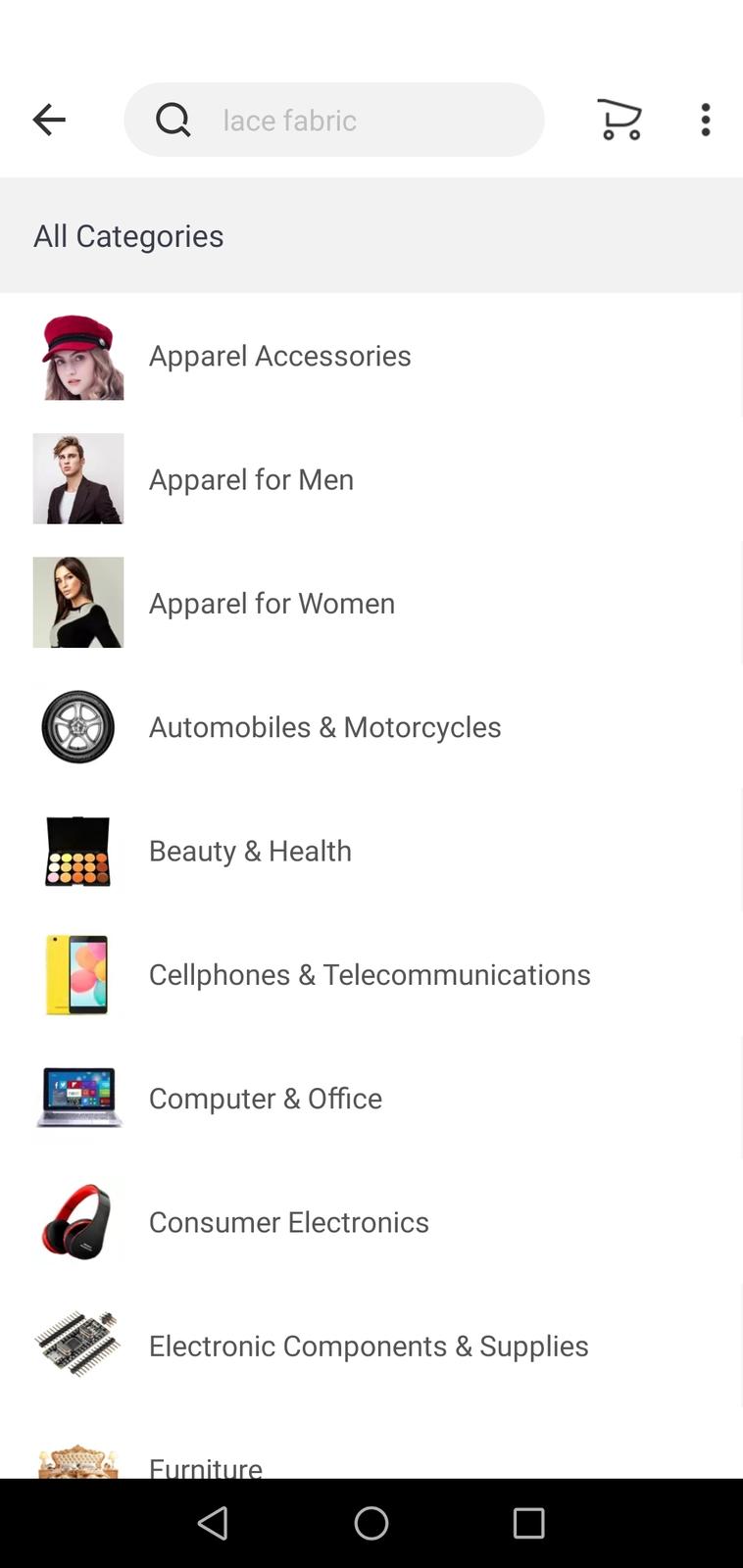Choose the Computer & Office category

[x=265, y=1099]
